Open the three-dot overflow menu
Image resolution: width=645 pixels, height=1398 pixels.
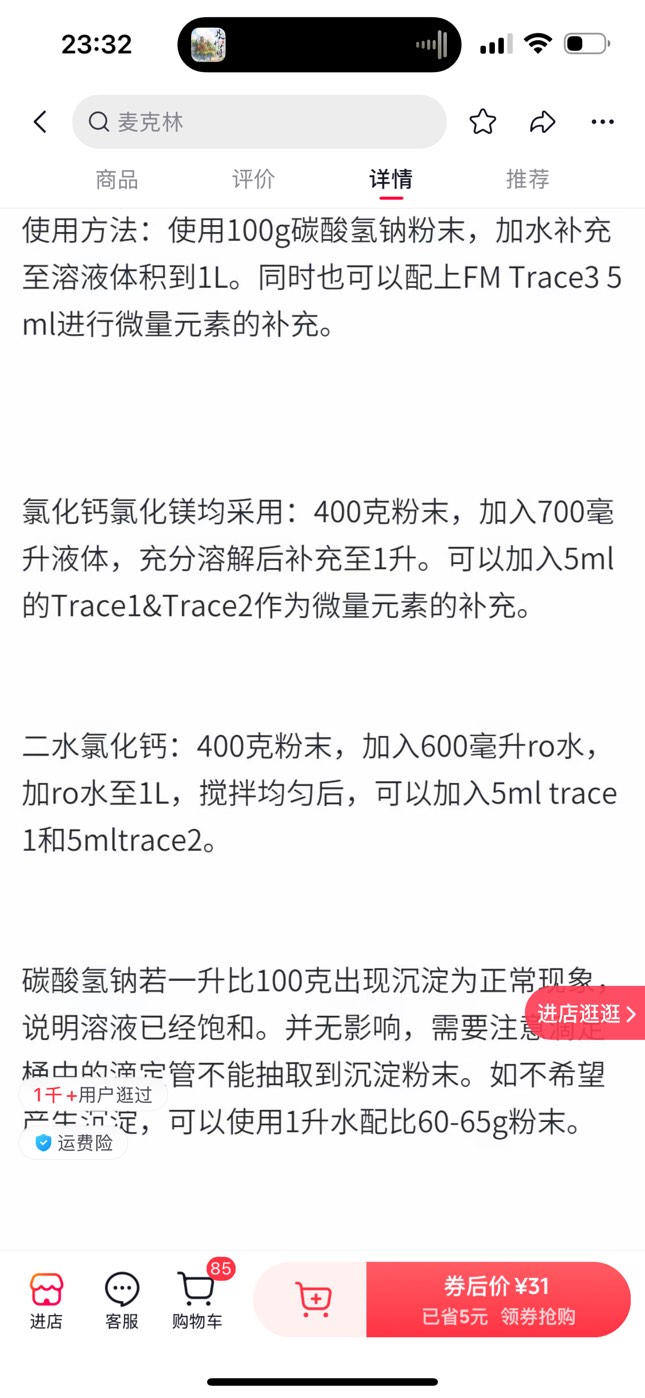[603, 122]
